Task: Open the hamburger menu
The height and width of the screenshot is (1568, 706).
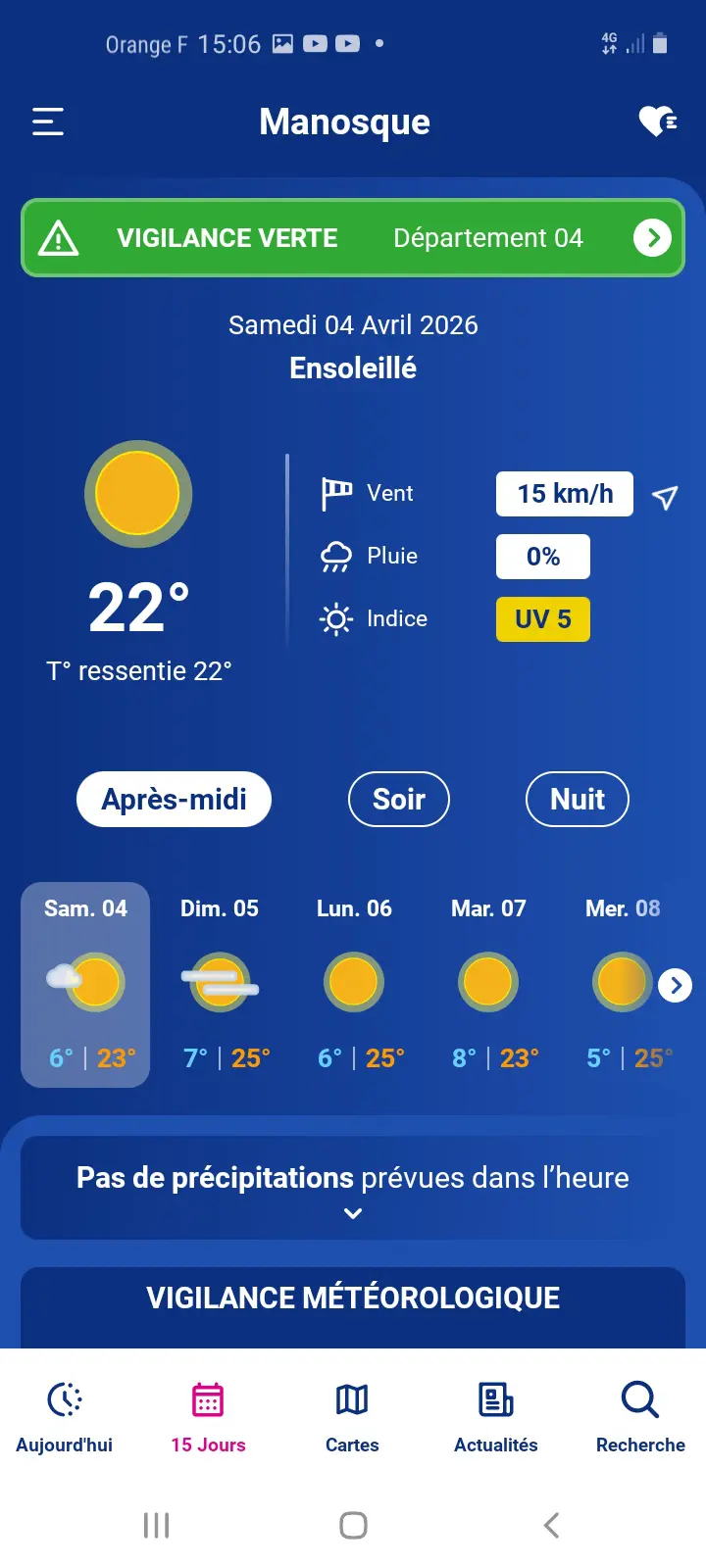Action: pos(48,122)
